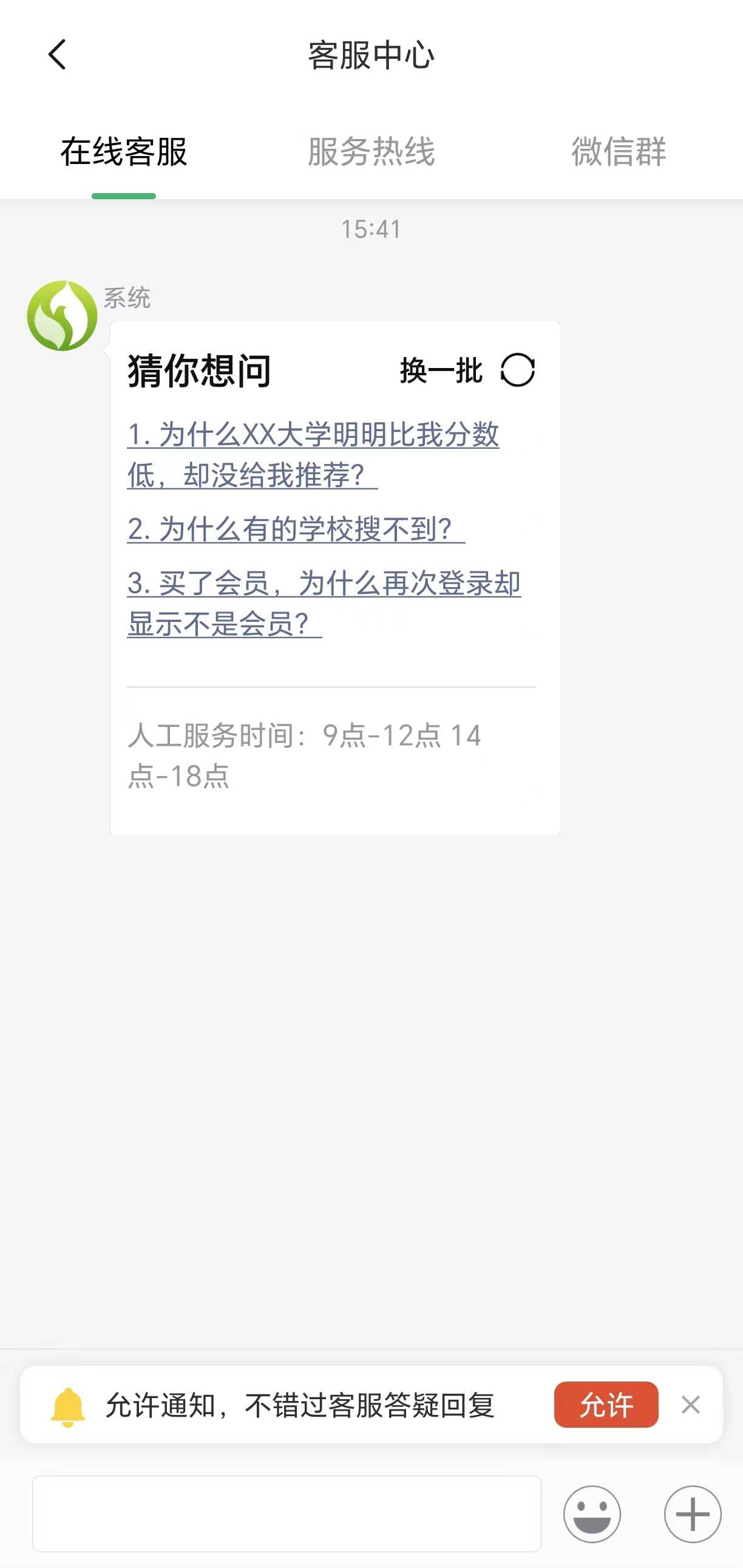Viewport: 743px width, 1568px height.
Task: Tap 允许 to enable notifications
Action: click(x=606, y=1405)
